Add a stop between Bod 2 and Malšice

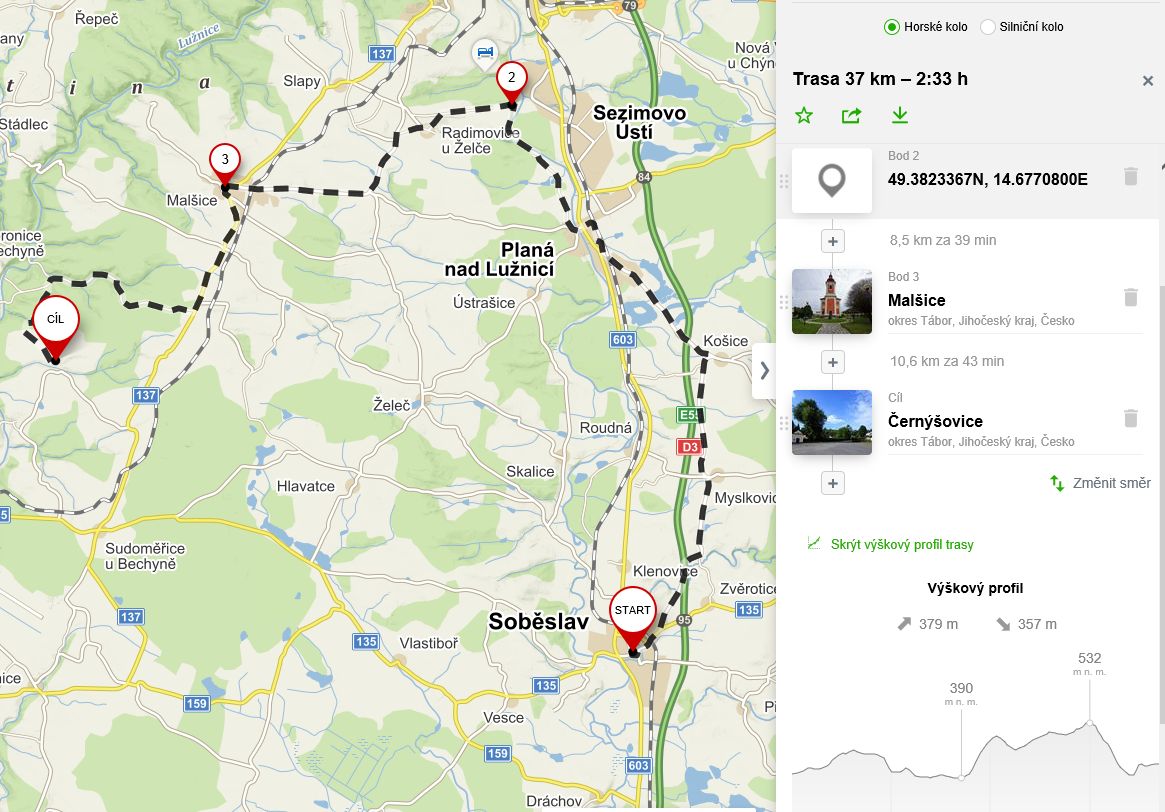click(834, 241)
